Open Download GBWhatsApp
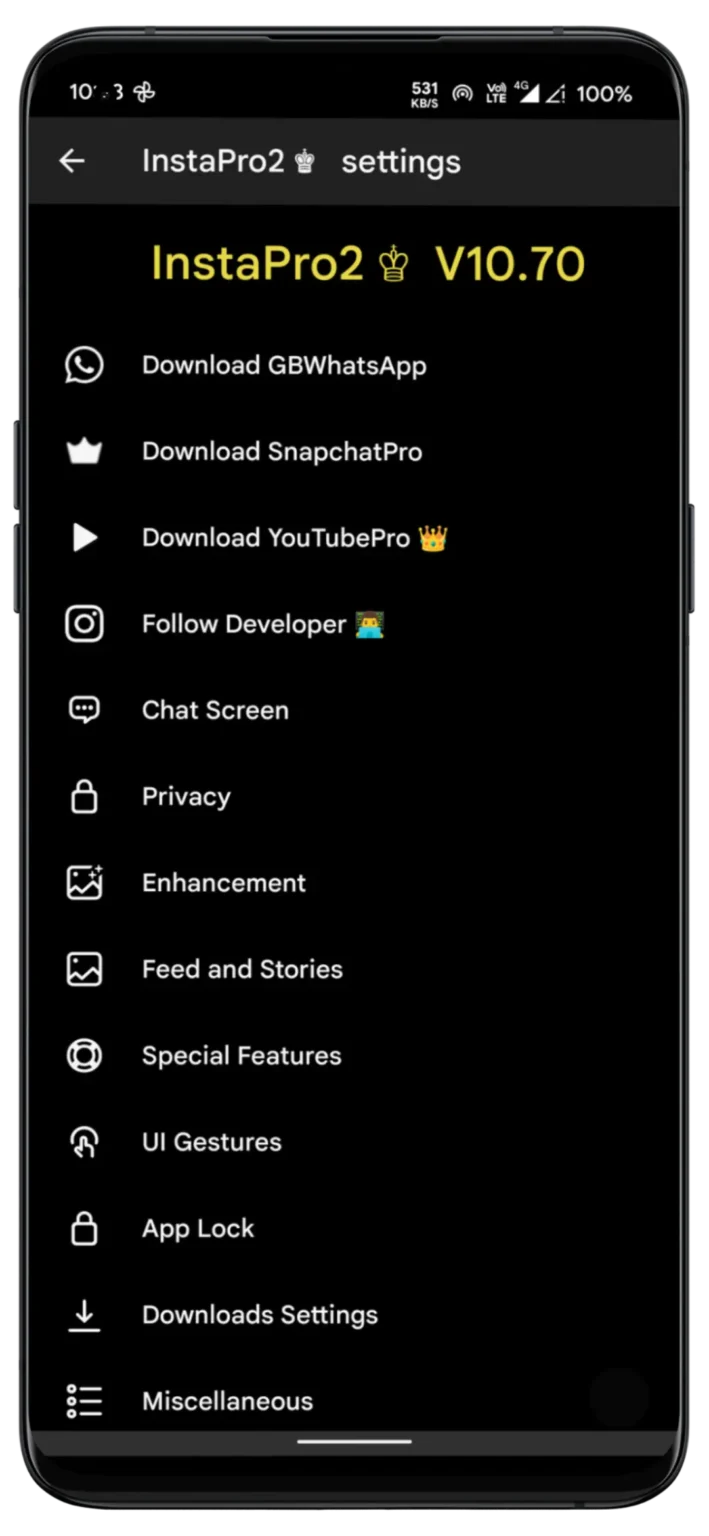Image resolution: width=709 pixels, height=1536 pixels. click(284, 366)
